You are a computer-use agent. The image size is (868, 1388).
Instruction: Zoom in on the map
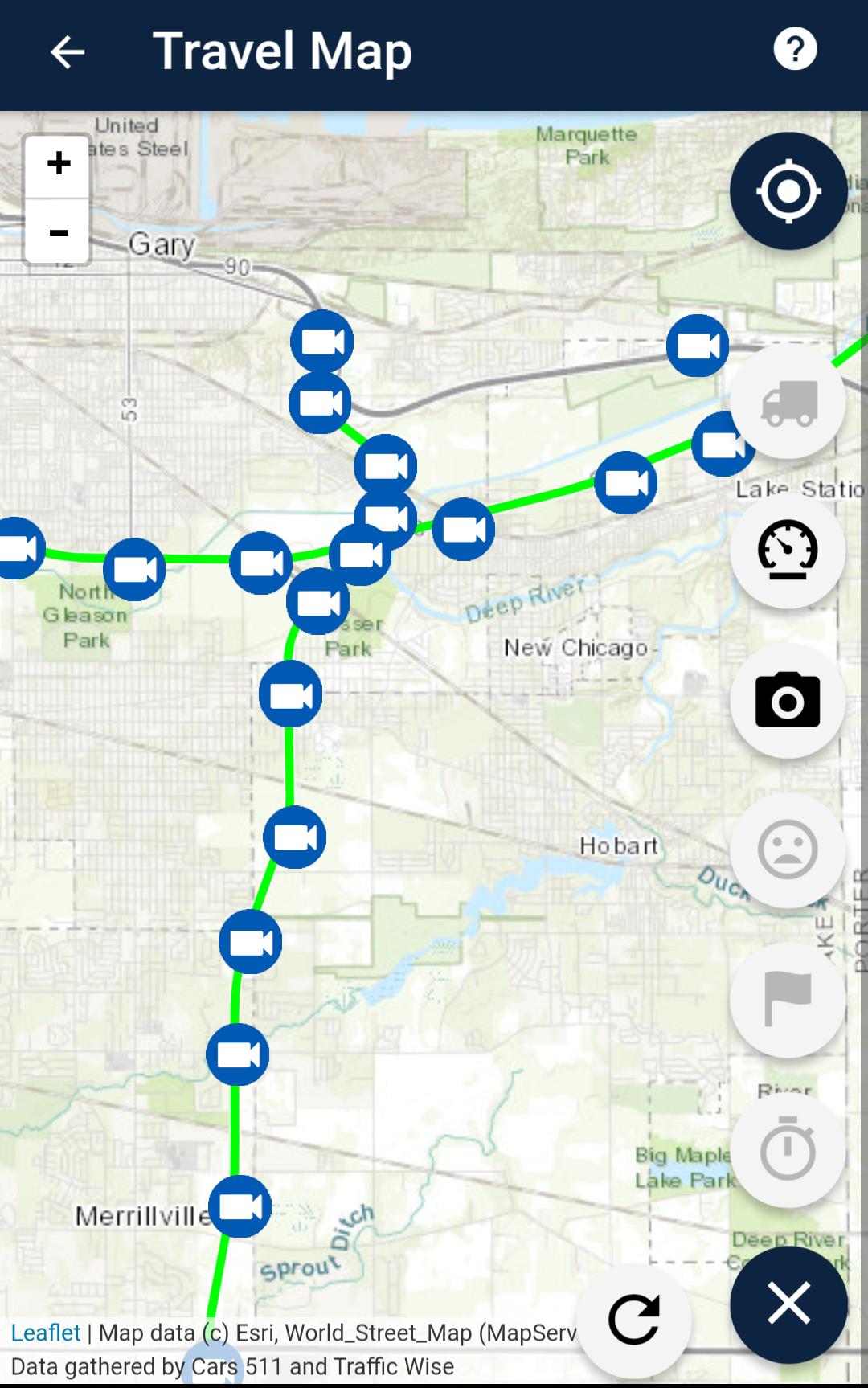pos(58,164)
